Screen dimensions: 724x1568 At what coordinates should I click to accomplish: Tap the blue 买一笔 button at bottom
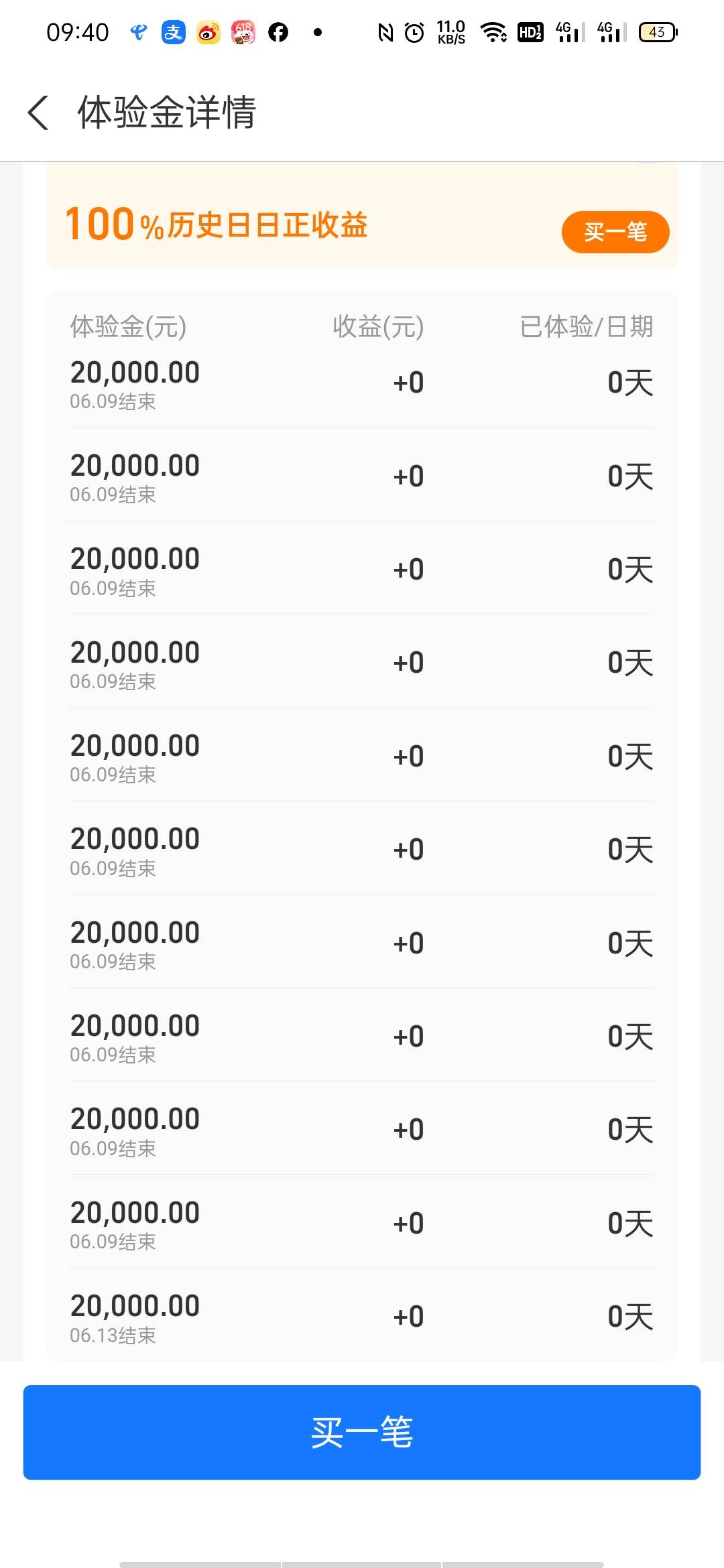362,1432
